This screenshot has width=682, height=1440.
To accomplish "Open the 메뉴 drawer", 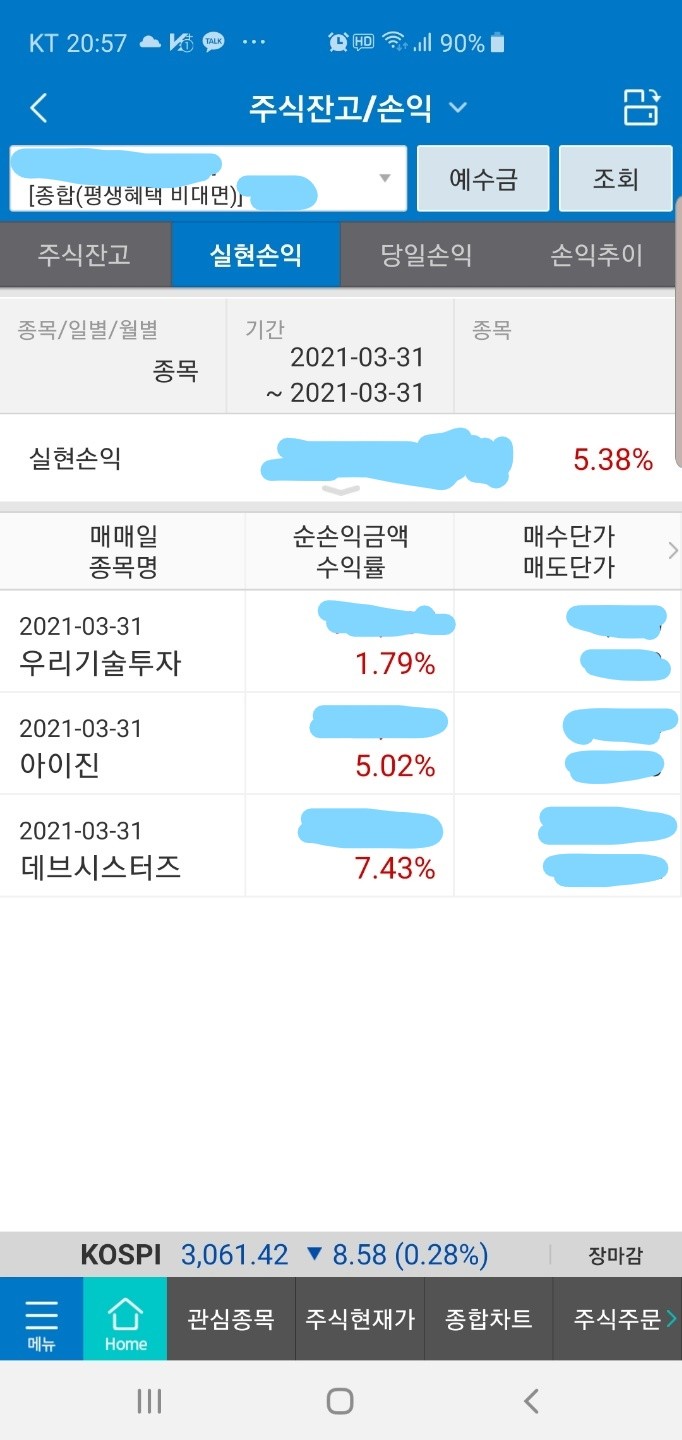I will [x=41, y=1319].
